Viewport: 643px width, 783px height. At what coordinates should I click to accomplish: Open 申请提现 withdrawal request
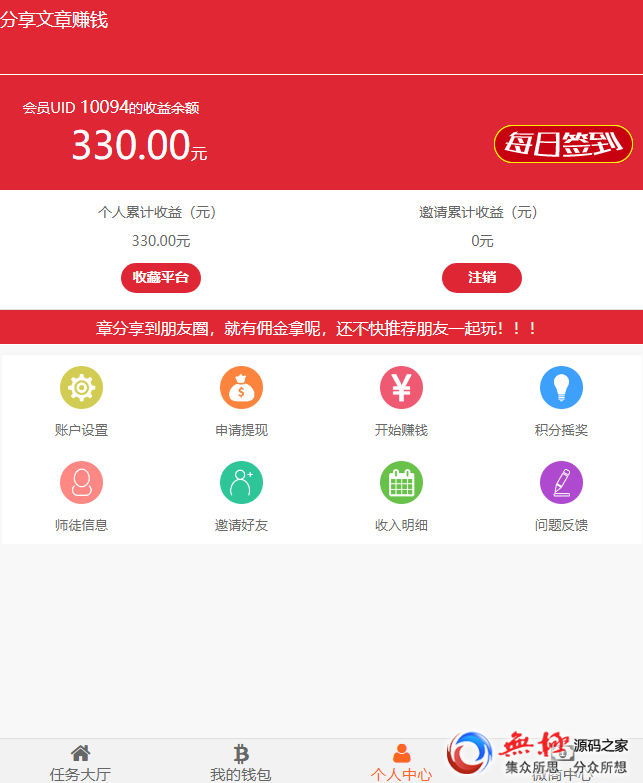coord(241,401)
